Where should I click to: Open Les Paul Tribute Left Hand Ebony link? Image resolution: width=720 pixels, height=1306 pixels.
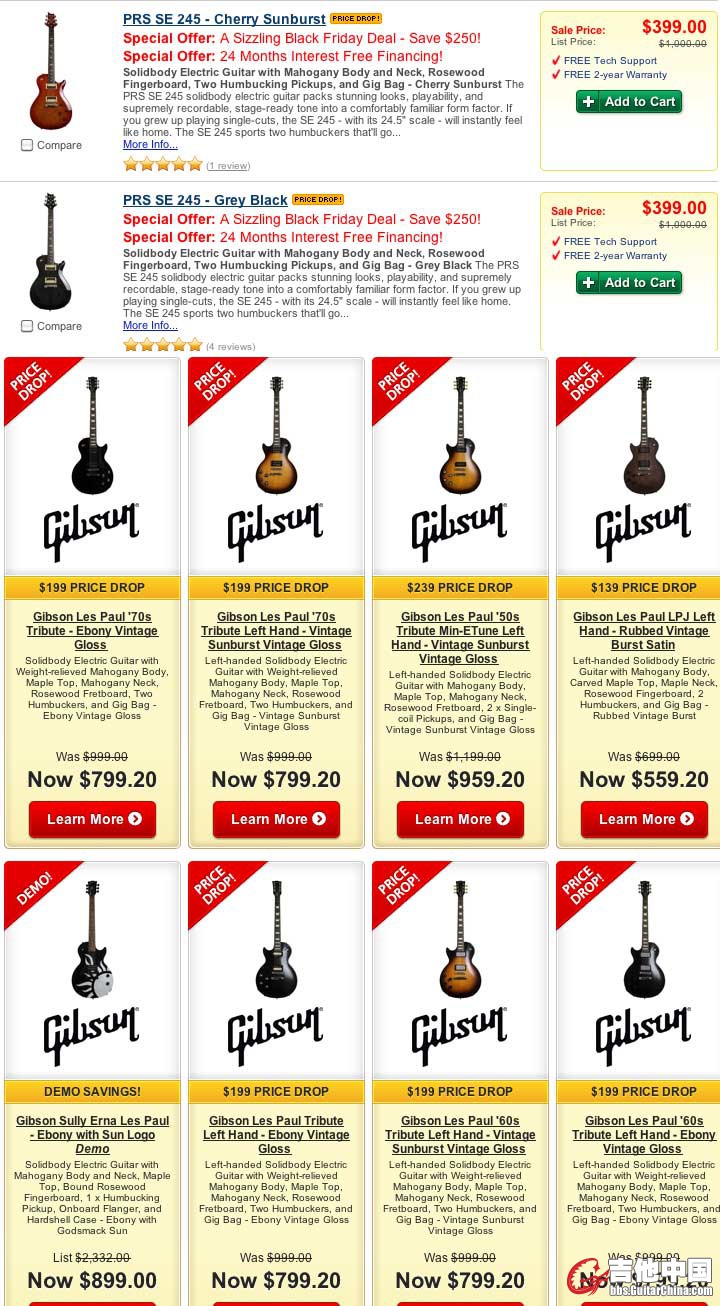pyautogui.click(x=276, y=1135)
